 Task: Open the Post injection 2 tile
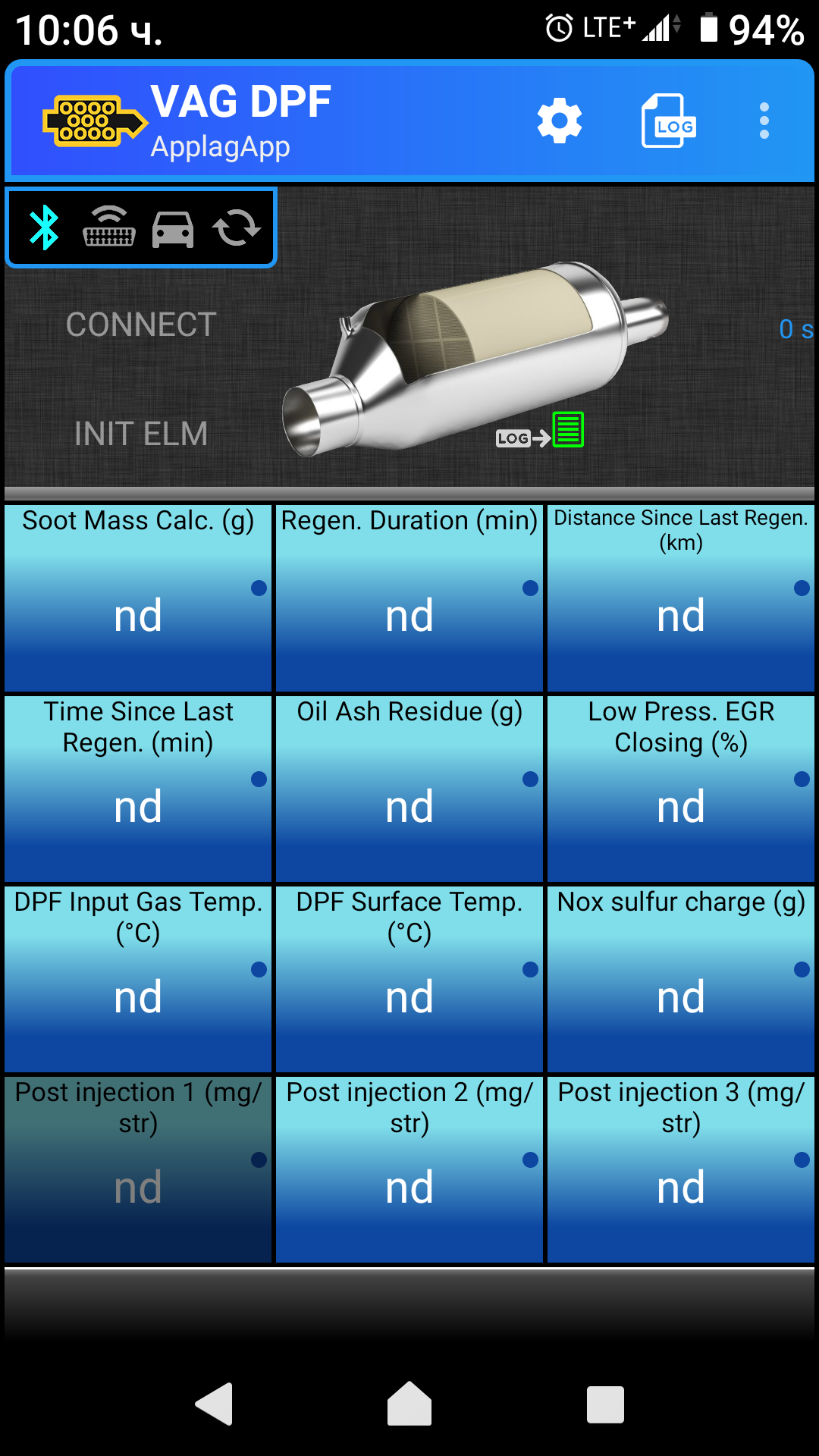click(409, 1169)
